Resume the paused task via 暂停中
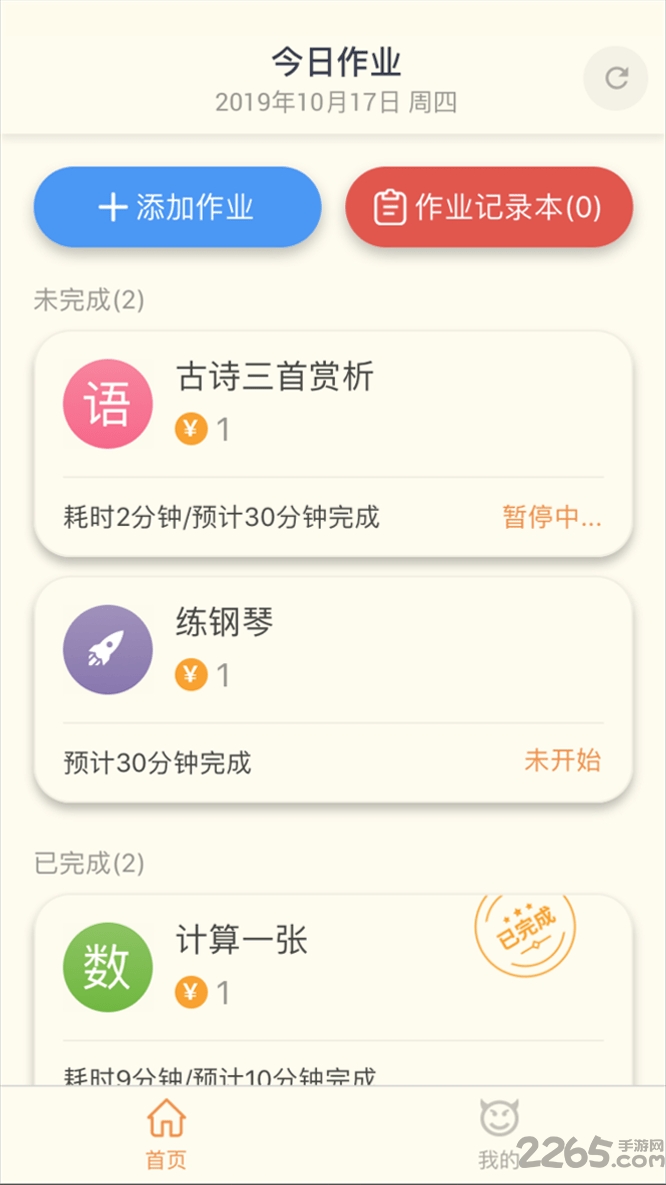The width and height of the screenshot is (666, 1185). 552,518
